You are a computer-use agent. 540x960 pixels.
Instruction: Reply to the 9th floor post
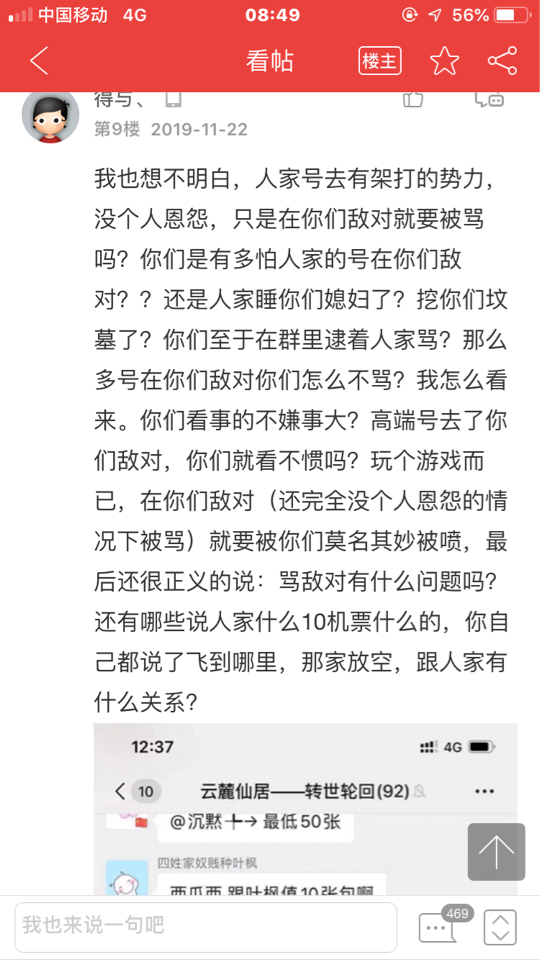pyautogui.click(x=489, y=99)
